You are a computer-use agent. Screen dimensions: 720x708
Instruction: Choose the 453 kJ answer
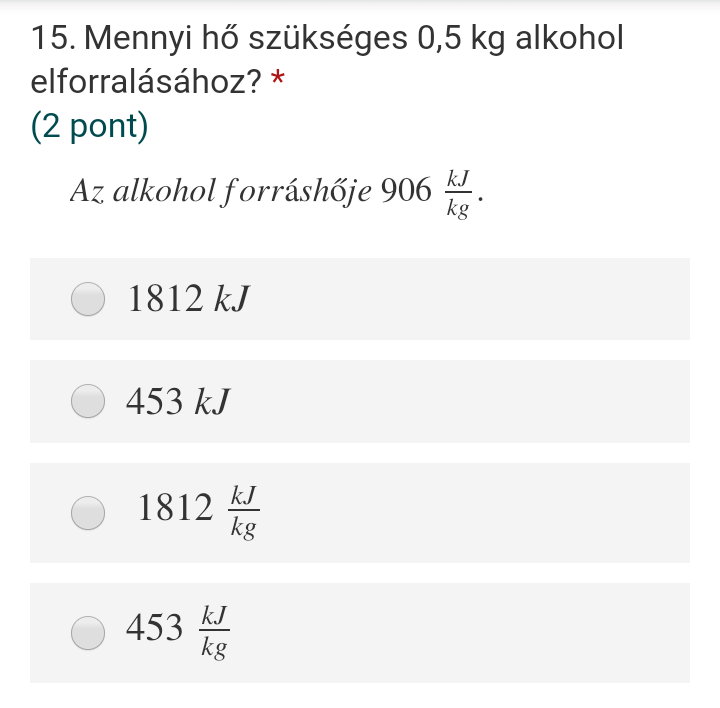[89, 401]
